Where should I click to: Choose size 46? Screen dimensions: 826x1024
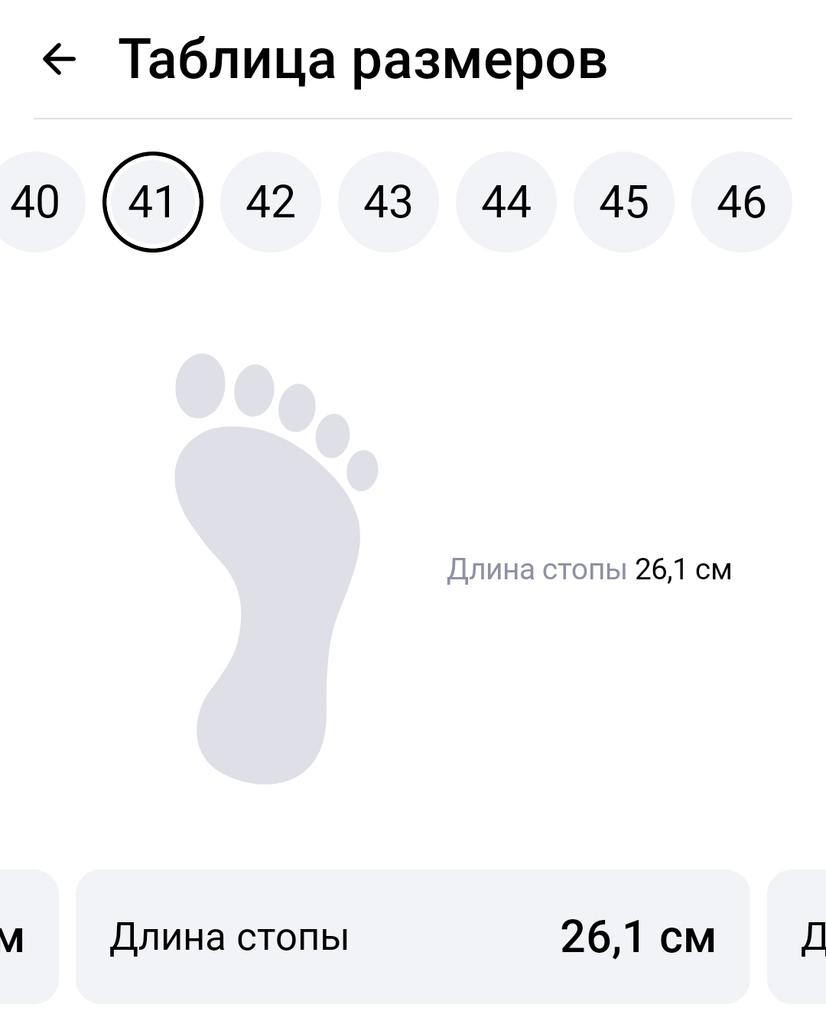[x=741, y=202]
